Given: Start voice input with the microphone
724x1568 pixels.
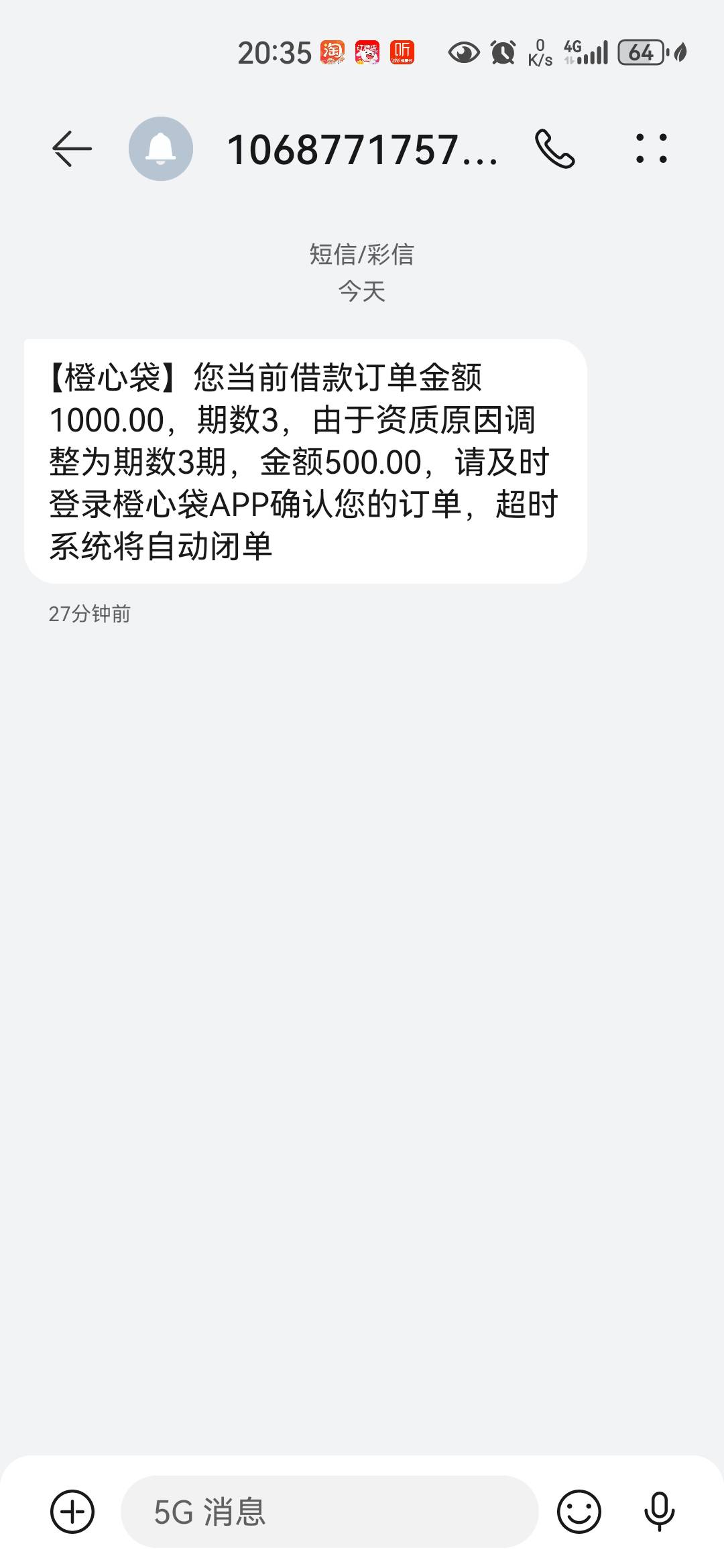Looking at the screenshot, I should 659,1512.
